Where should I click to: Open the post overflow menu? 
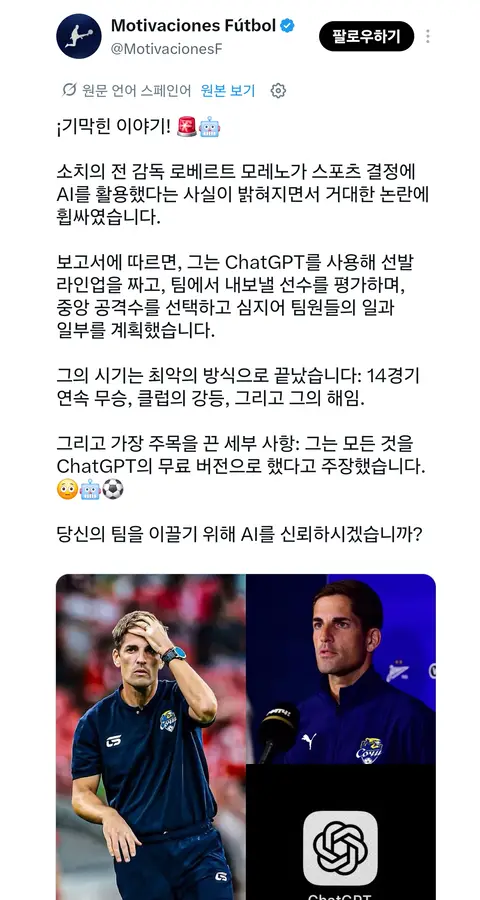coord(428,36)
